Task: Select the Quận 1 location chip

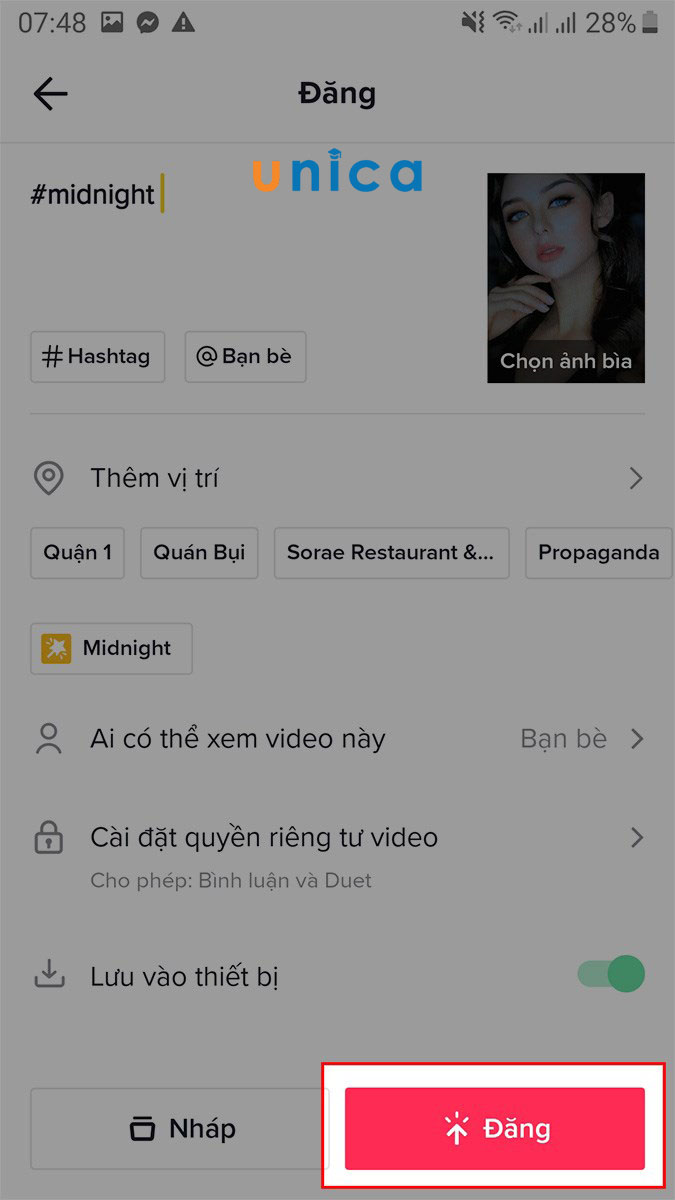Action: 78,553
